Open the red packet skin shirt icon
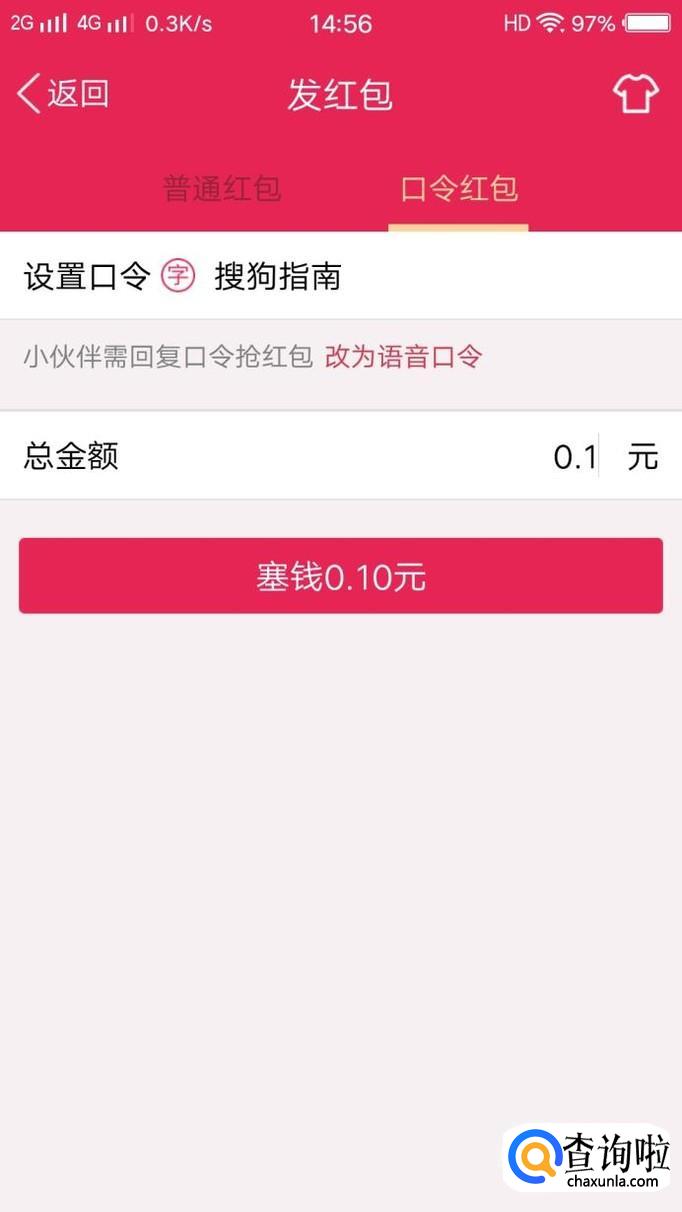The image size is (682, 1212). (x=636, y=94)
